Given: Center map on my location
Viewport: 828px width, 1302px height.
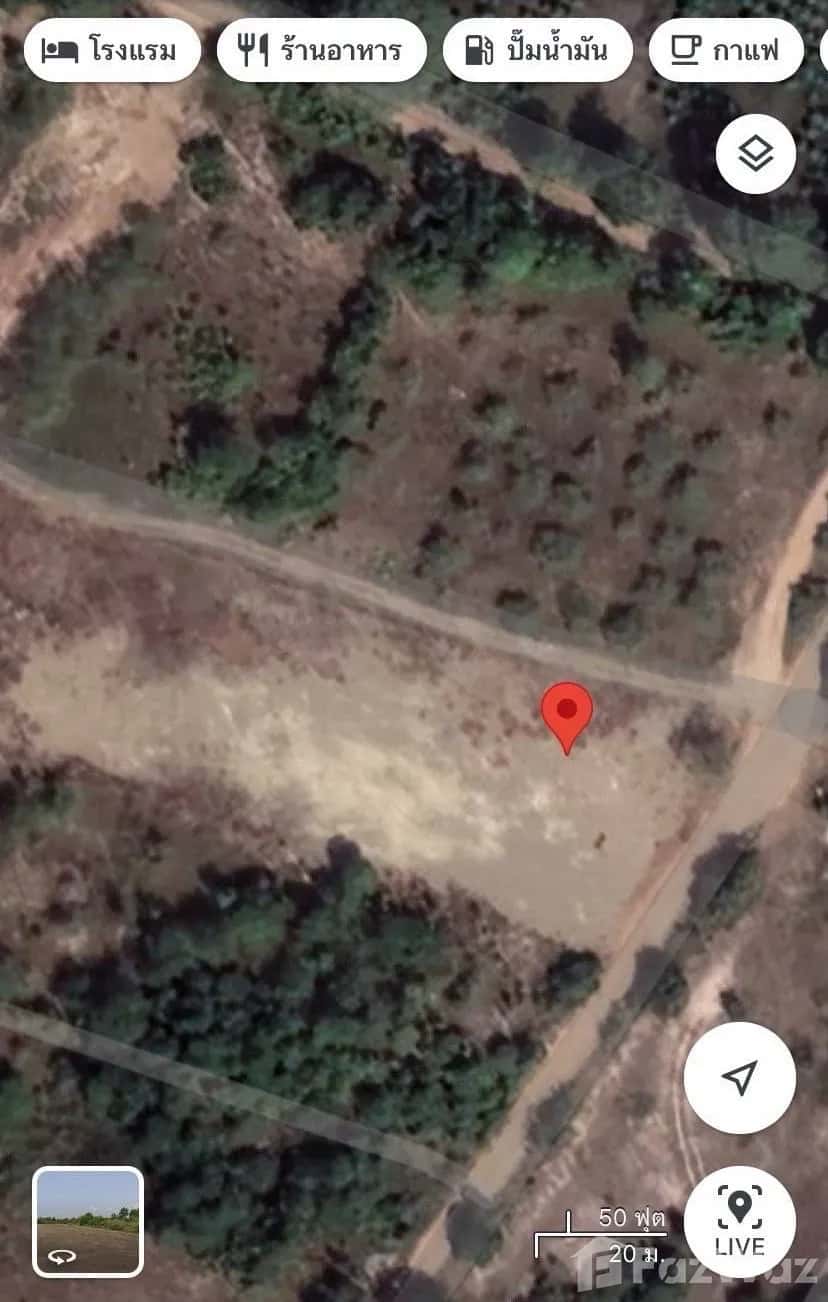Looking at the screenshot, I should pyautogui.click(x=740, y=1078).
